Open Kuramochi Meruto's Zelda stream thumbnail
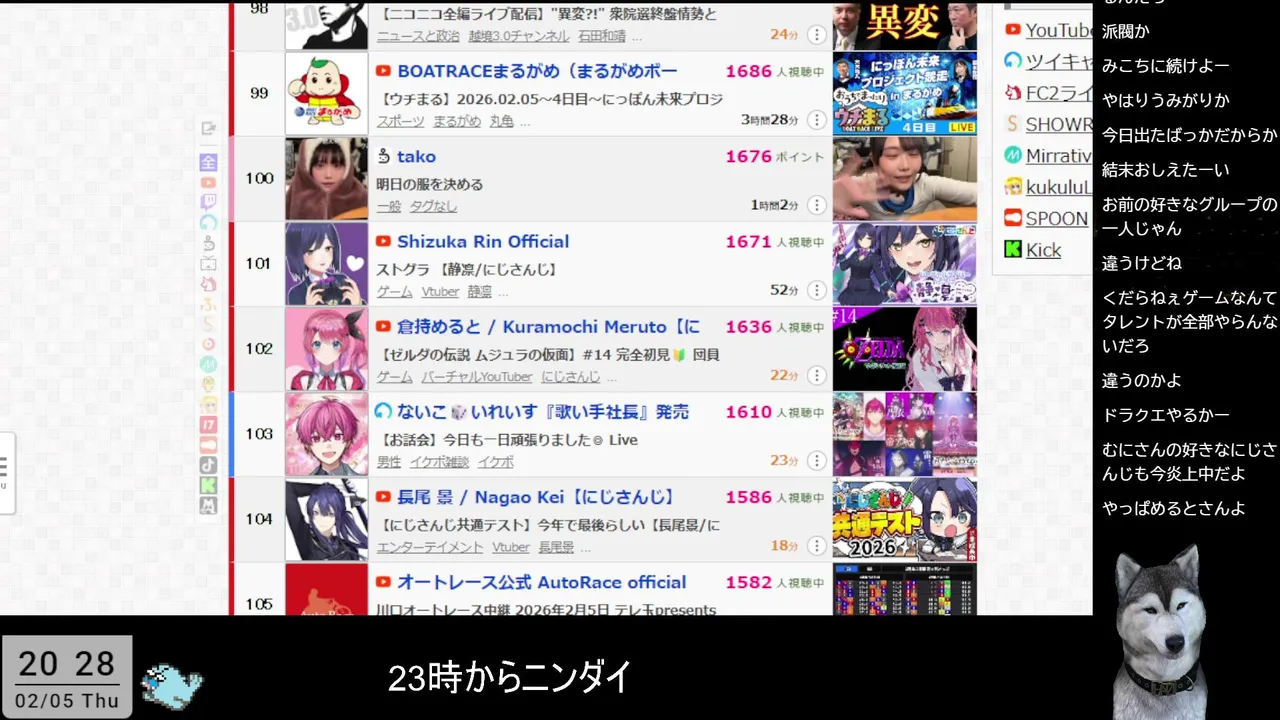The image size is (1280, 720). [904, 349]
